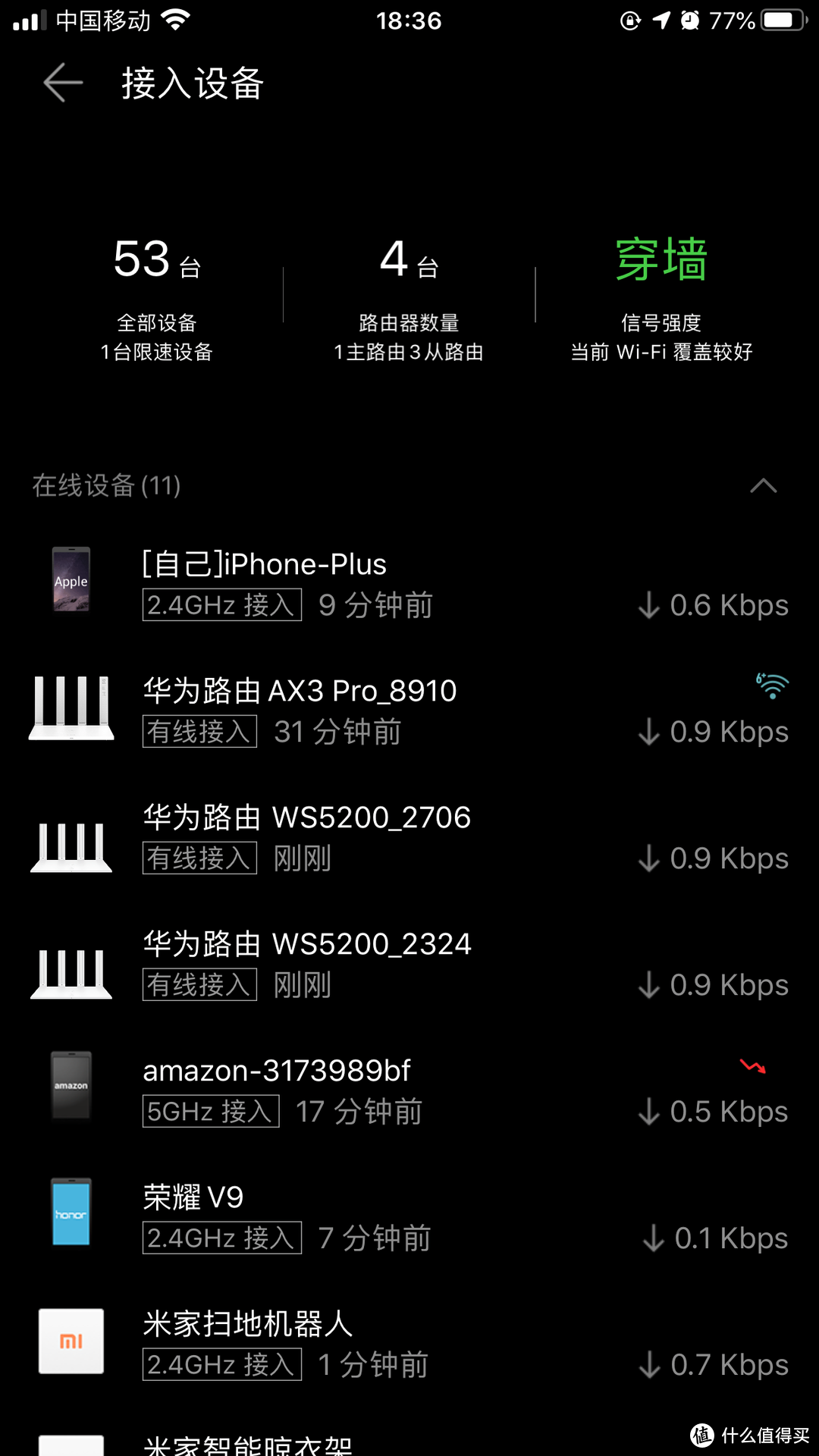Screen dimensions: 819x1456
Task: View 路由器数量 details
Action: (x=408, y=296)
